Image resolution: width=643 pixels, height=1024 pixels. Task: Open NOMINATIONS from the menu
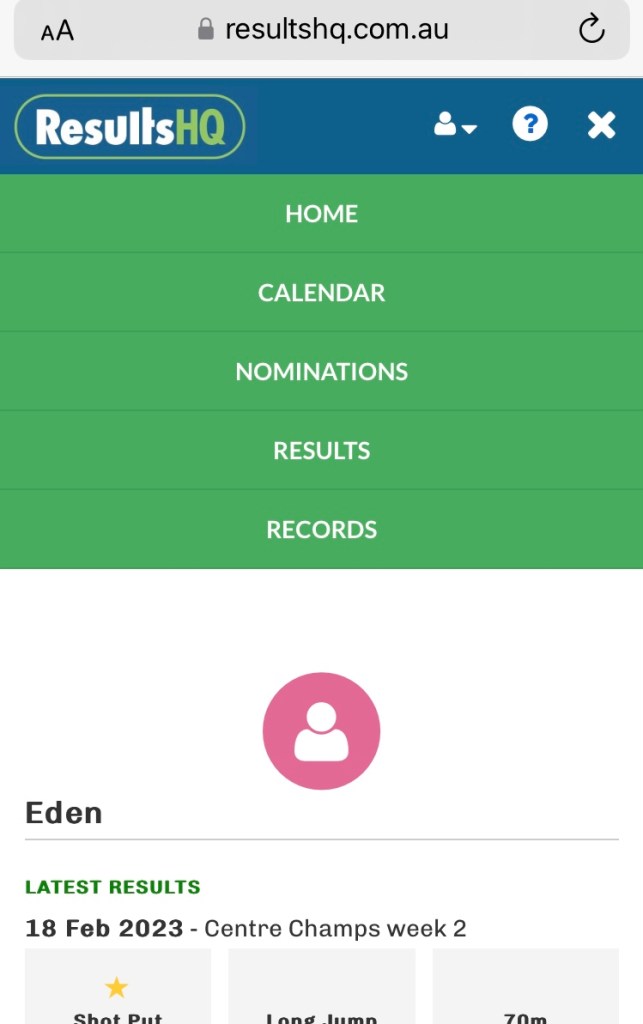coord(321,371)
